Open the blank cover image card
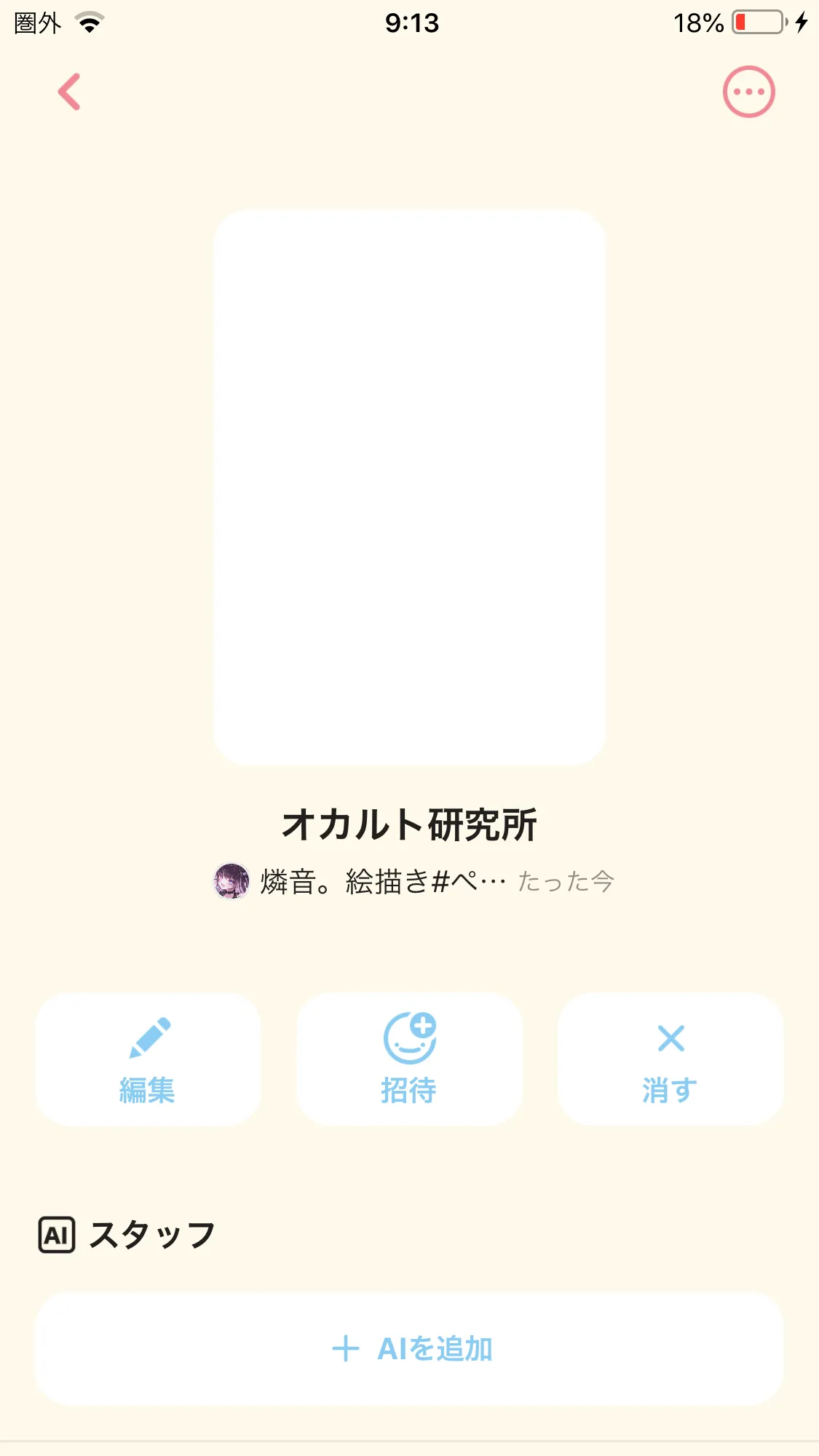 point(410,487)
